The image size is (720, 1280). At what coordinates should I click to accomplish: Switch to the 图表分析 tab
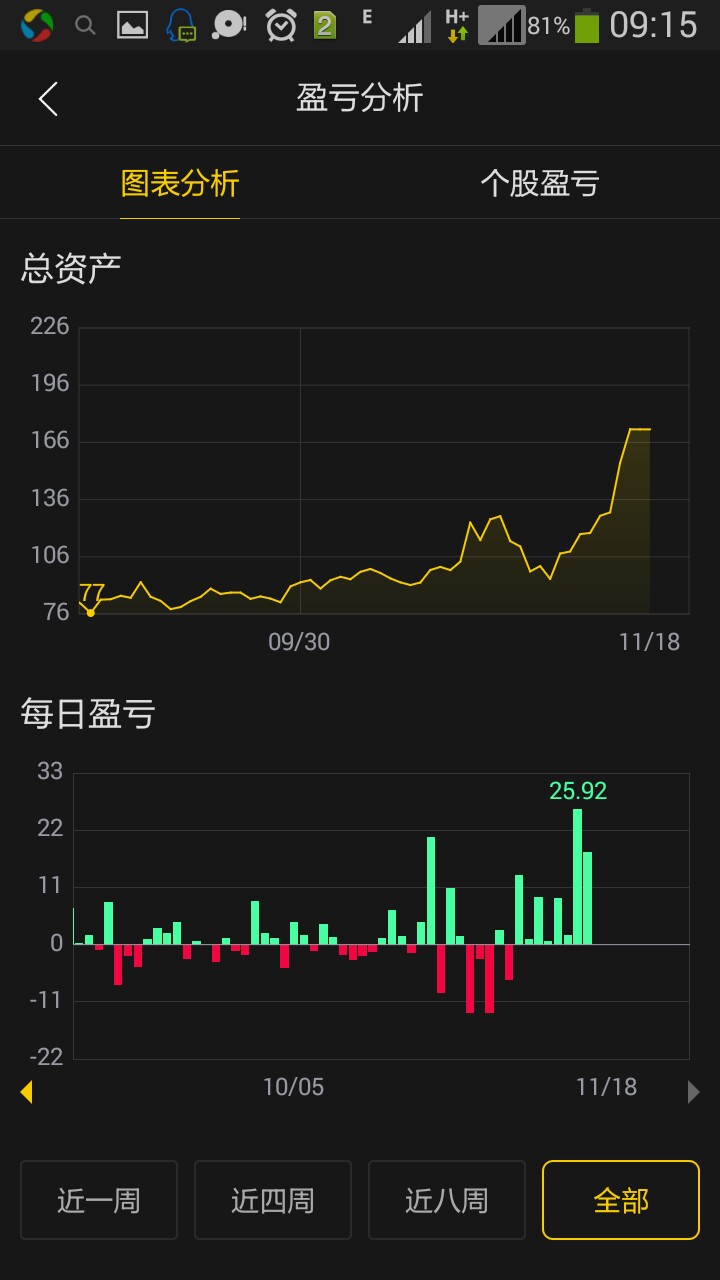pos(180,184)
